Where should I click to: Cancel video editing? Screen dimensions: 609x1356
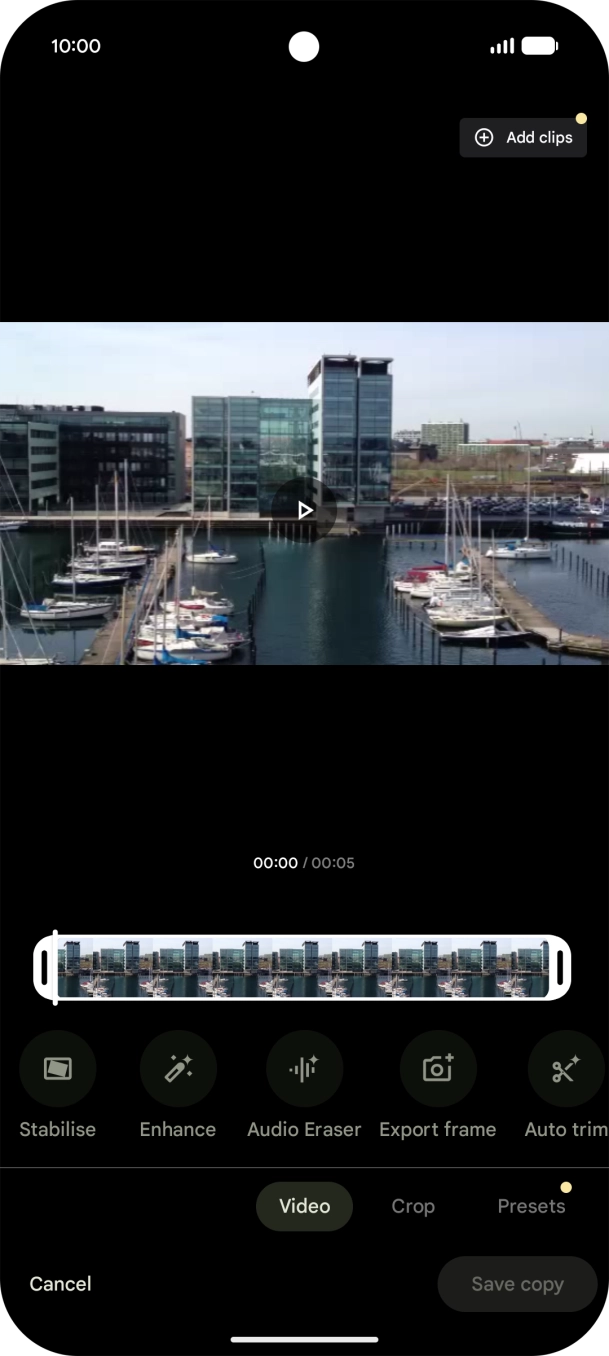60,1284
